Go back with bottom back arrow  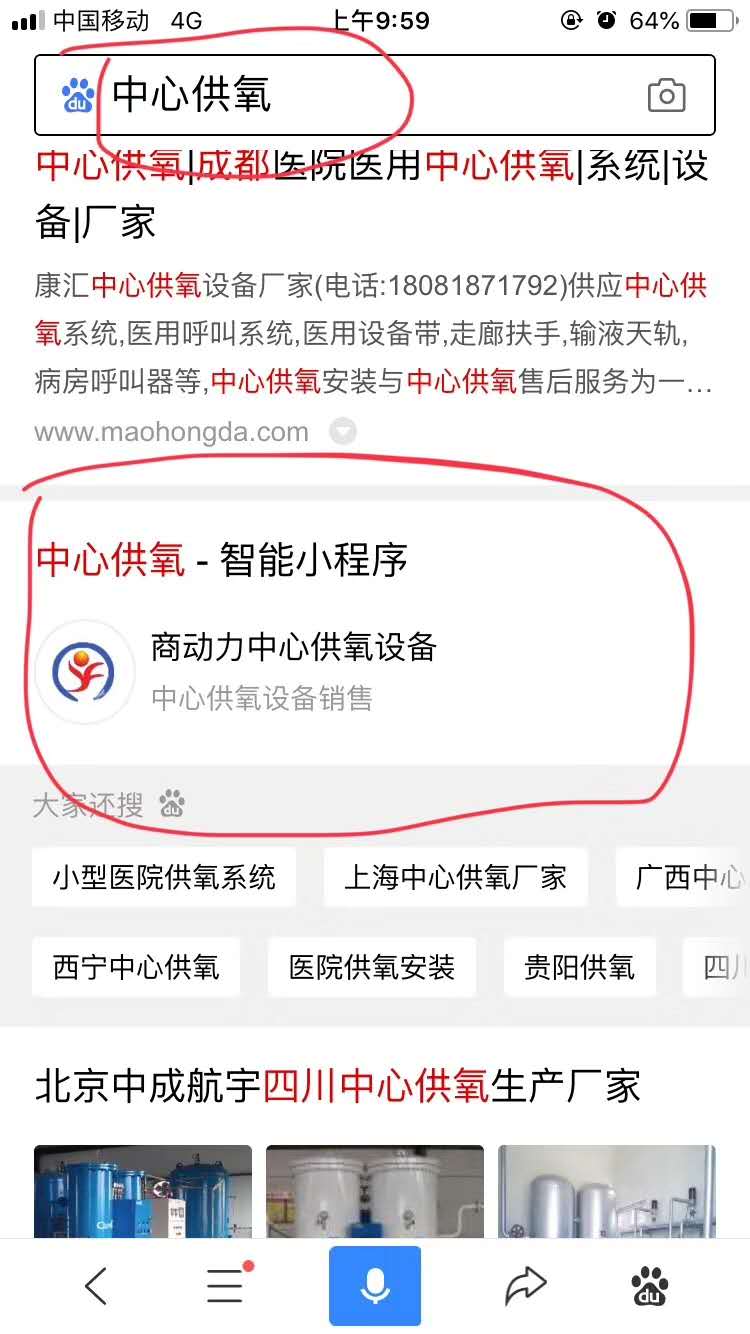click(x=96, y=1286)
